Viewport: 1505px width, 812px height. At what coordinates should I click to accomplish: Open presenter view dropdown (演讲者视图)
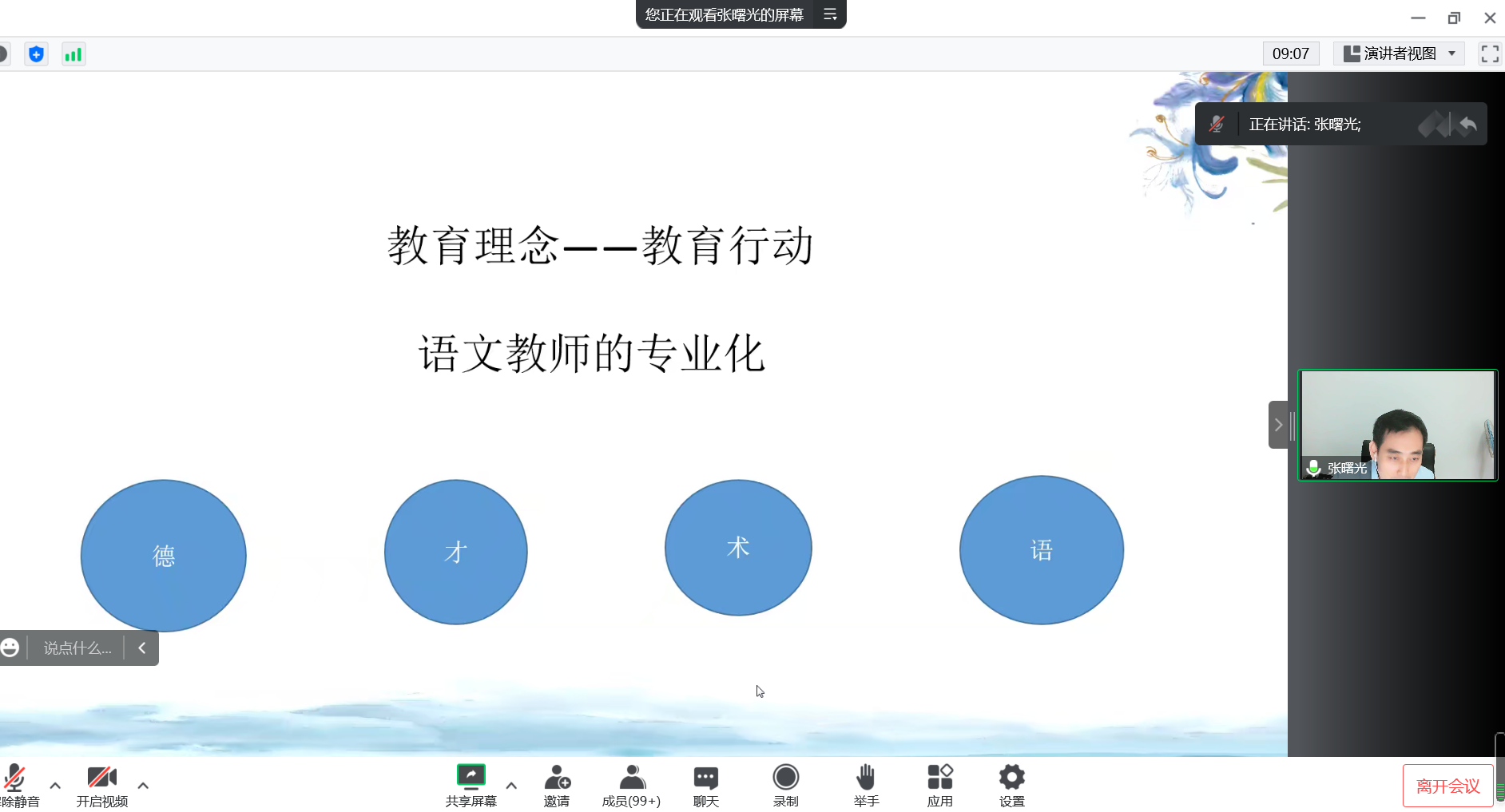(1400, 53)
